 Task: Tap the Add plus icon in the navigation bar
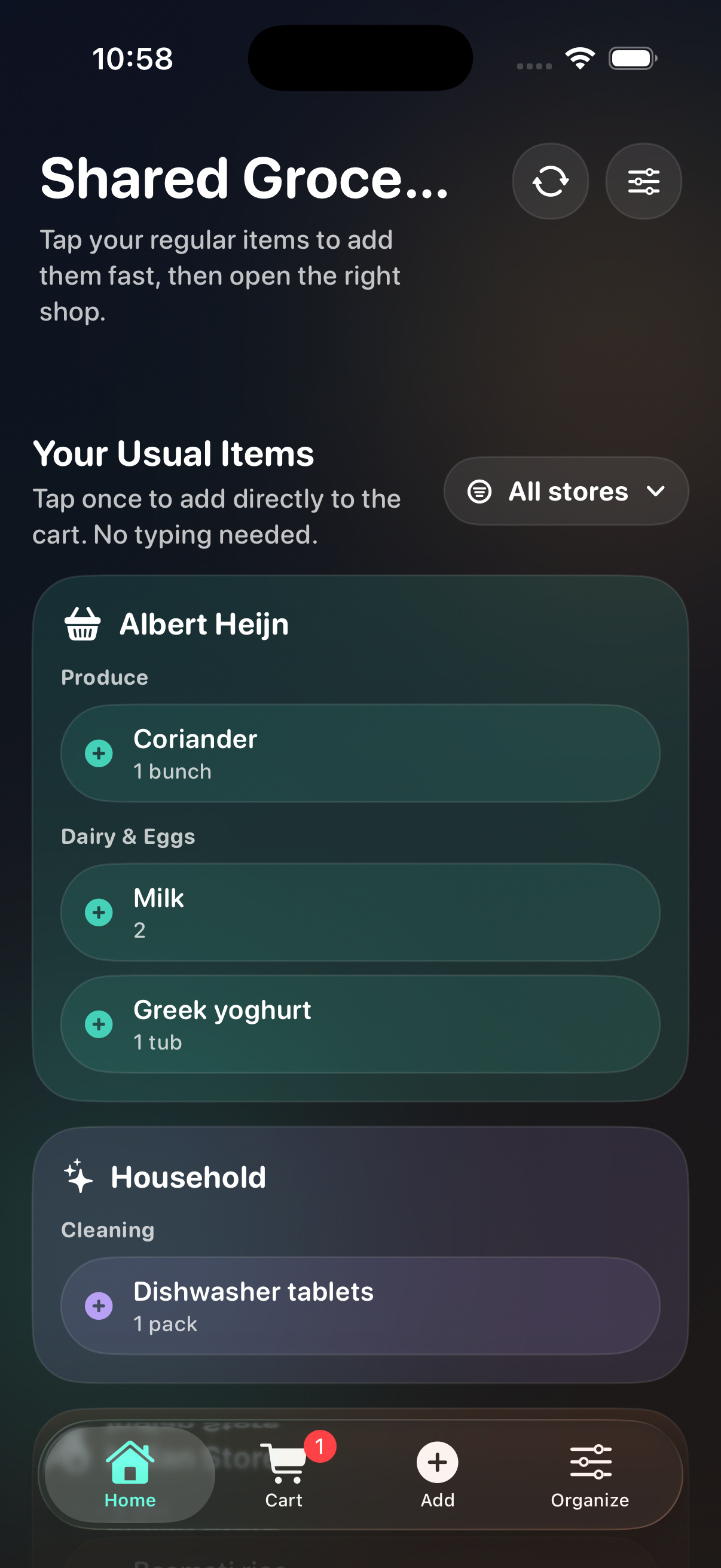point(436,1462)
